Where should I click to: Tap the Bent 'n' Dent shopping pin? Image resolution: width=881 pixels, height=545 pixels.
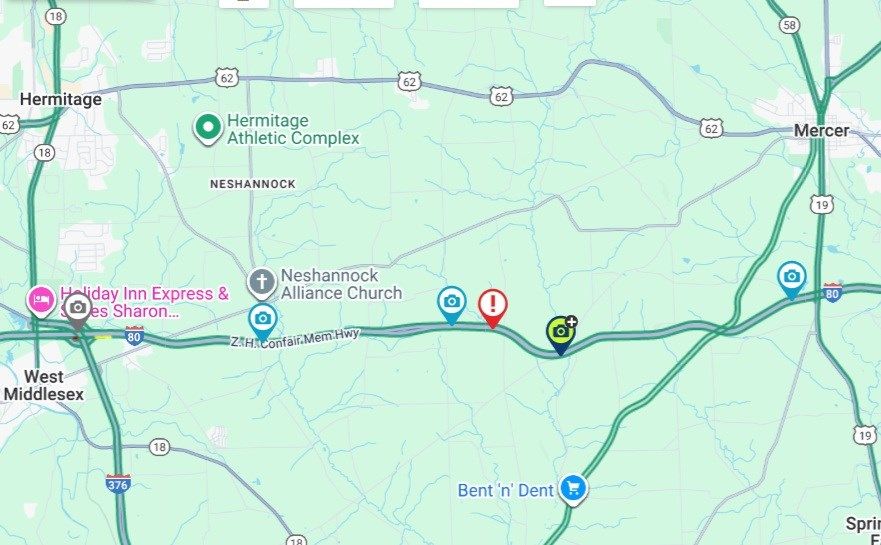tap(573, 488)
